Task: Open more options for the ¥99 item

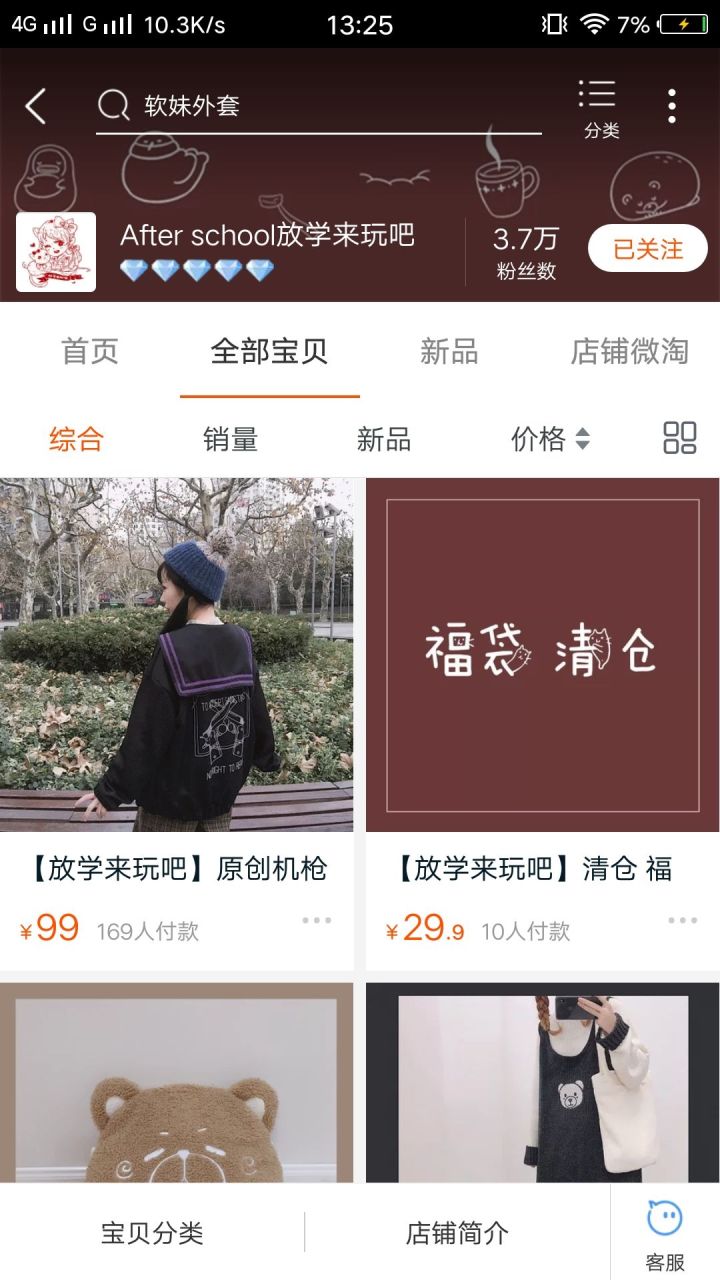Action: (316, 920)
